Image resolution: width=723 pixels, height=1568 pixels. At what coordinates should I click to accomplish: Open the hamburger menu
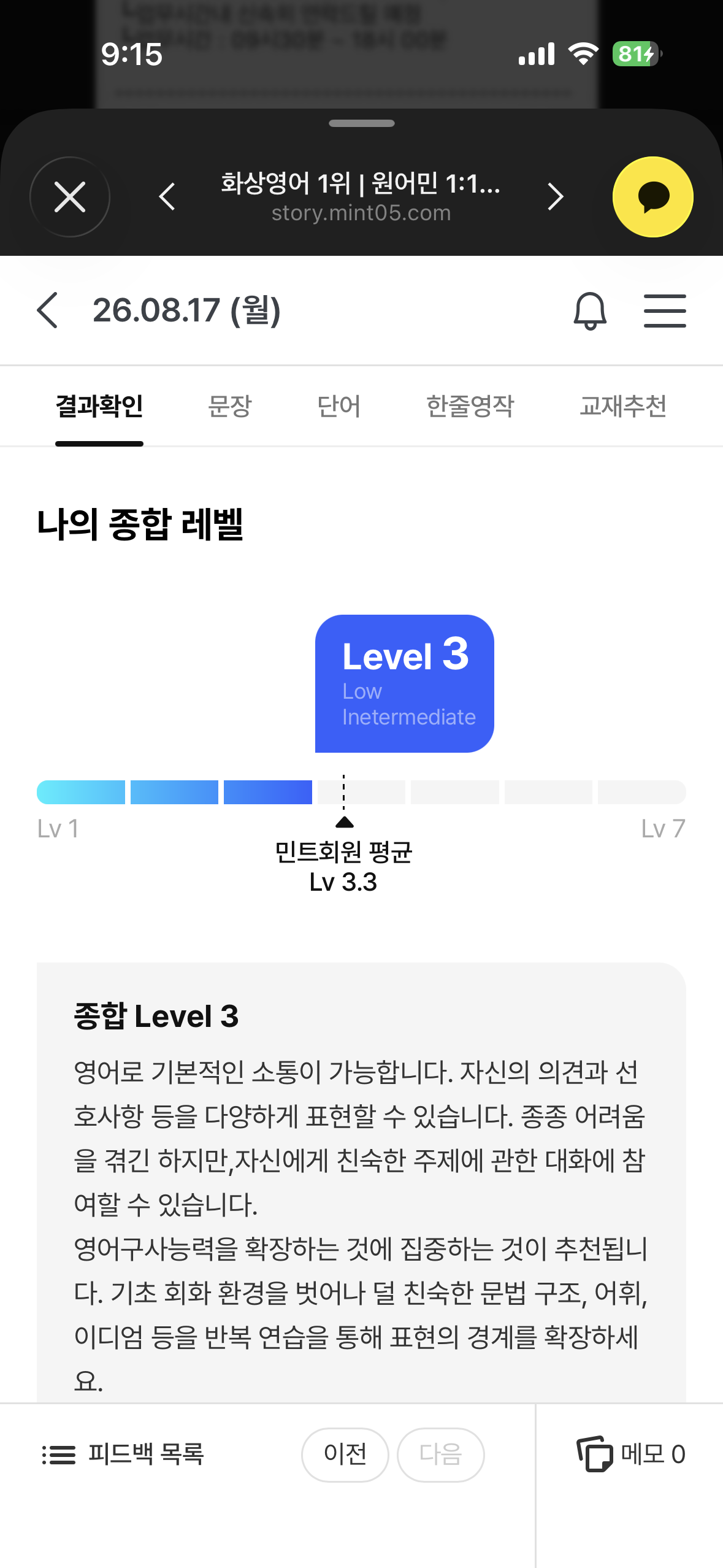[x=665, y=310]
